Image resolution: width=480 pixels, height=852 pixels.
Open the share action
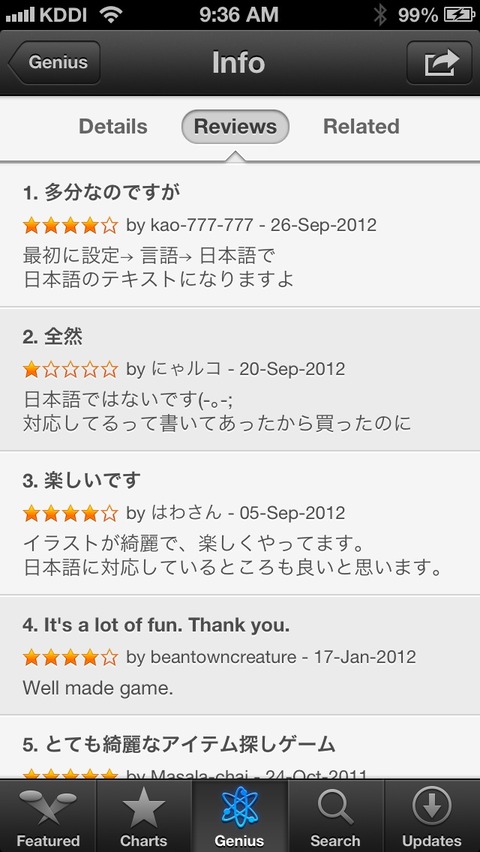point(439,62)
